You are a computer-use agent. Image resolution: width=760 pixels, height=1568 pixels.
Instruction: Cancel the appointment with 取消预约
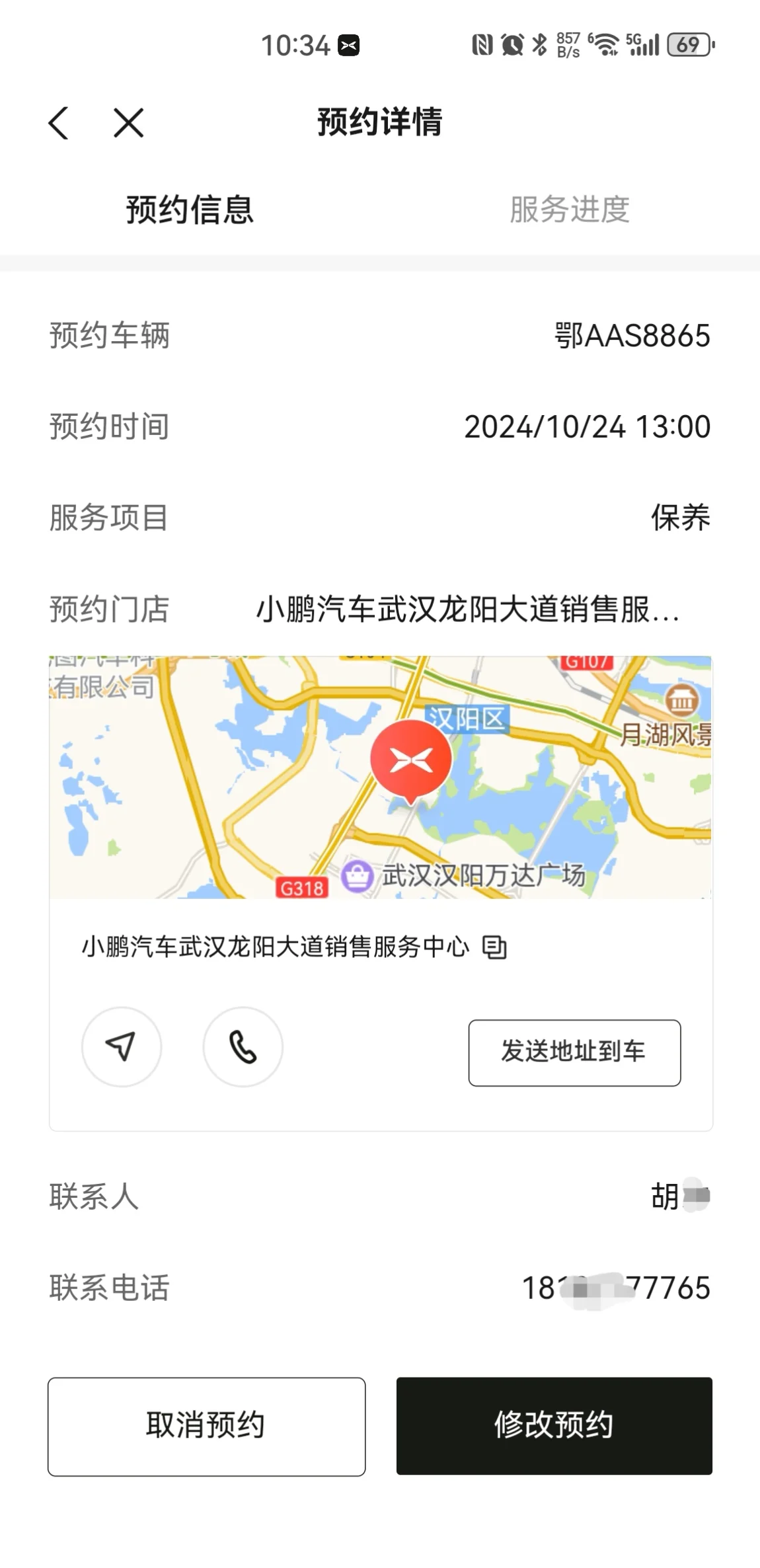tap(206, 1426)
